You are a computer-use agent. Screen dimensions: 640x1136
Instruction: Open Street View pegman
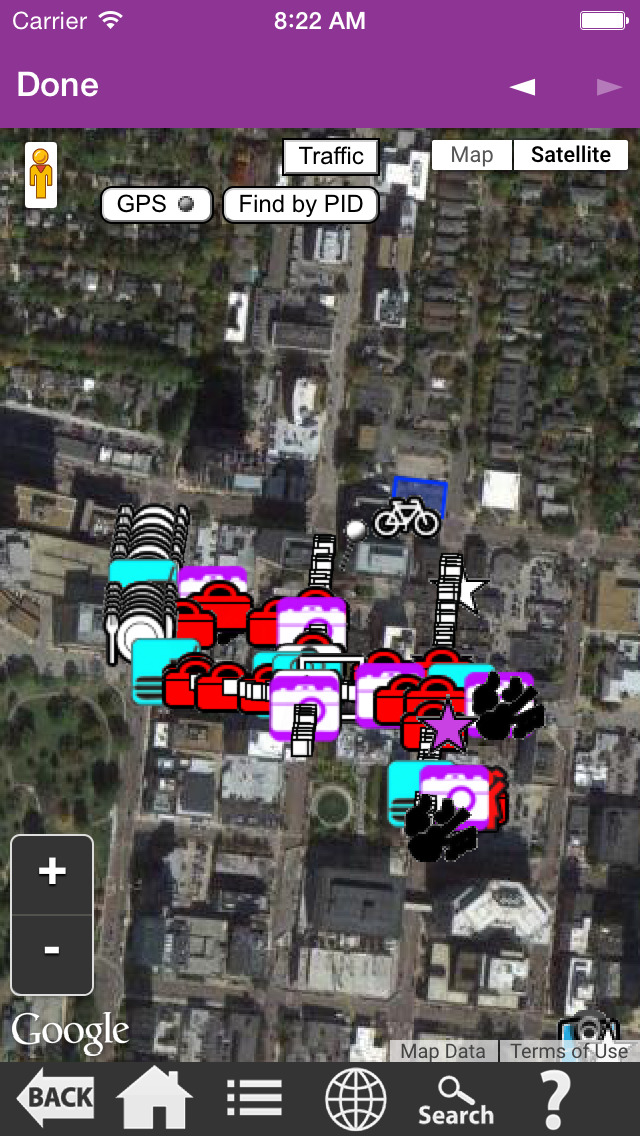click(41, 175)
